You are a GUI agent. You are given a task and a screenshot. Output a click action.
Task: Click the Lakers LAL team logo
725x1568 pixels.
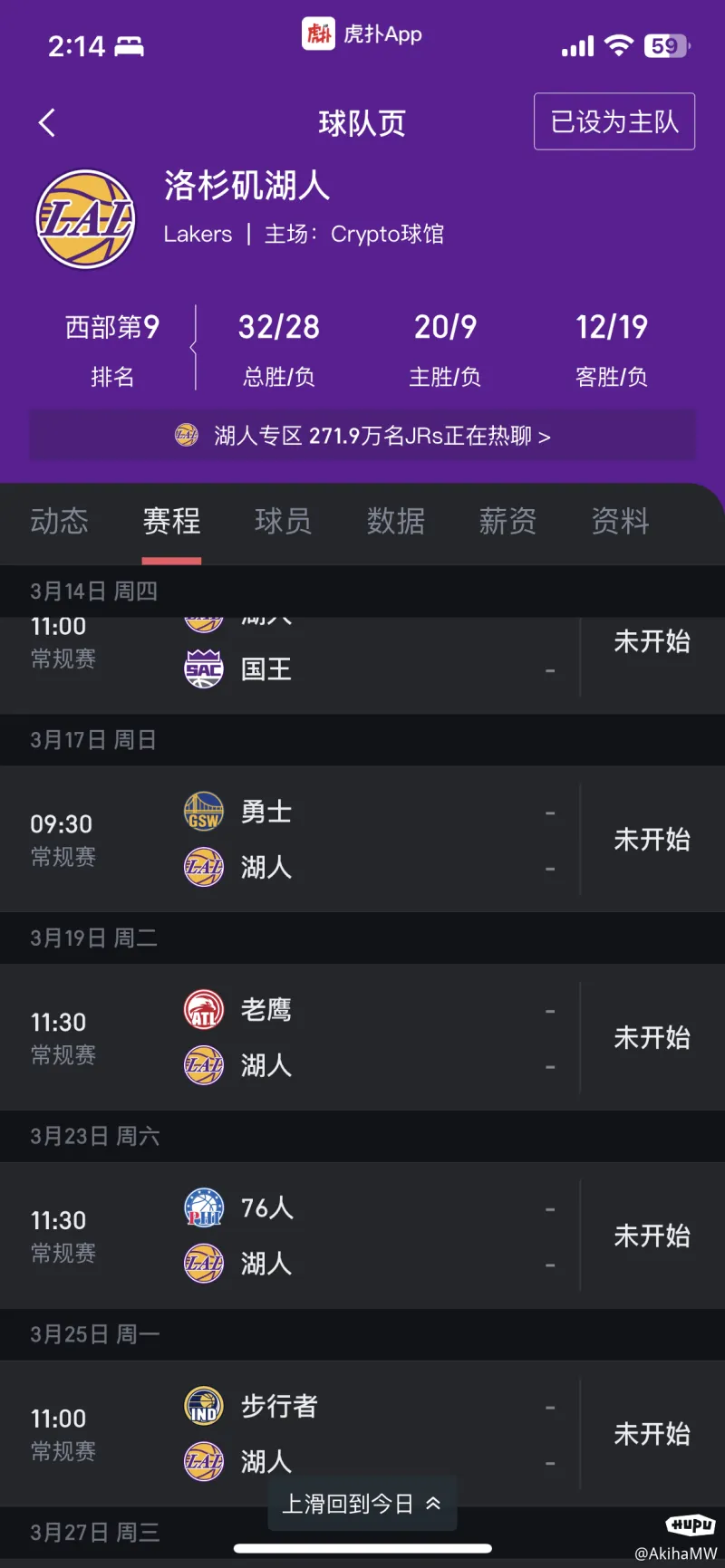(x=85, y=217)
